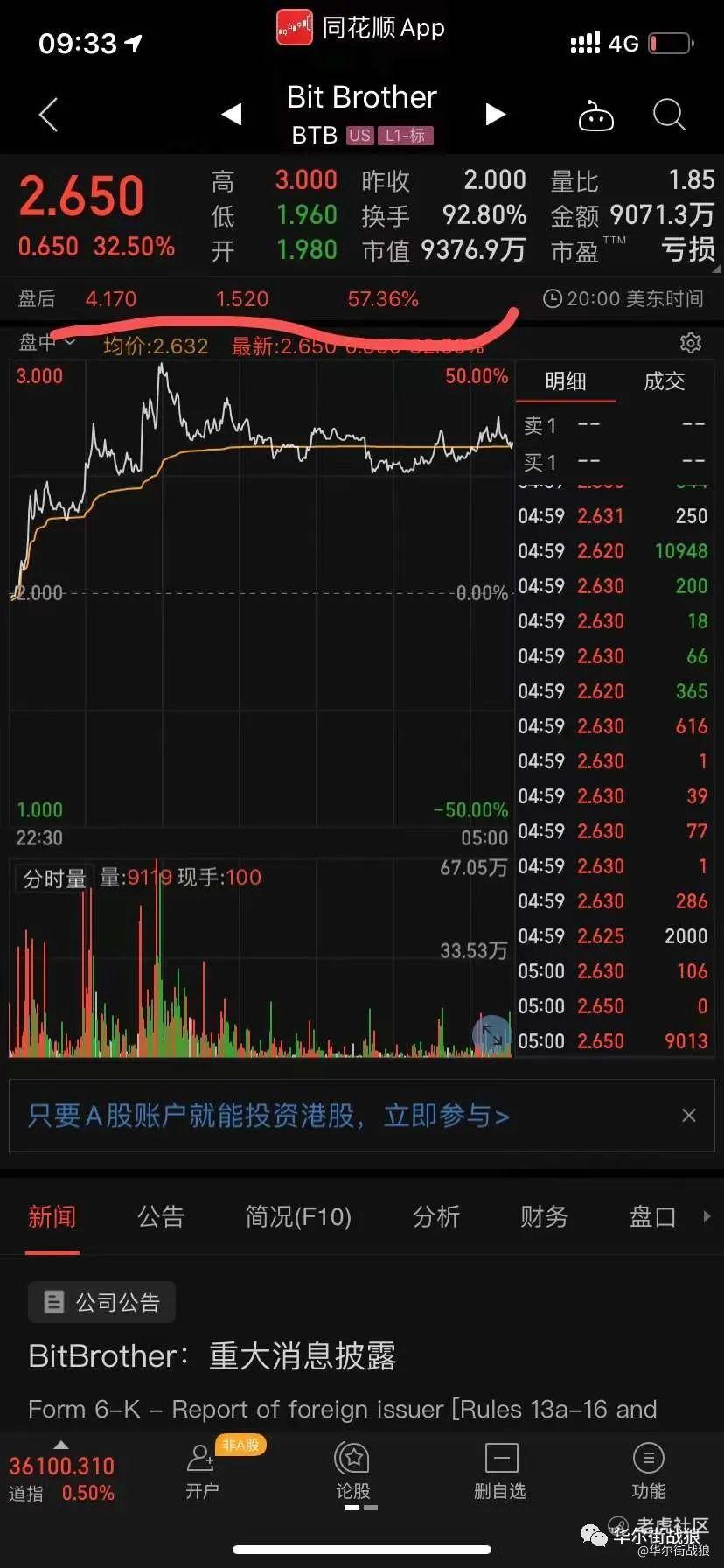Switch to the 分析 tab
Screen dimensions: 724x1568
click(x=435, y=1216)
